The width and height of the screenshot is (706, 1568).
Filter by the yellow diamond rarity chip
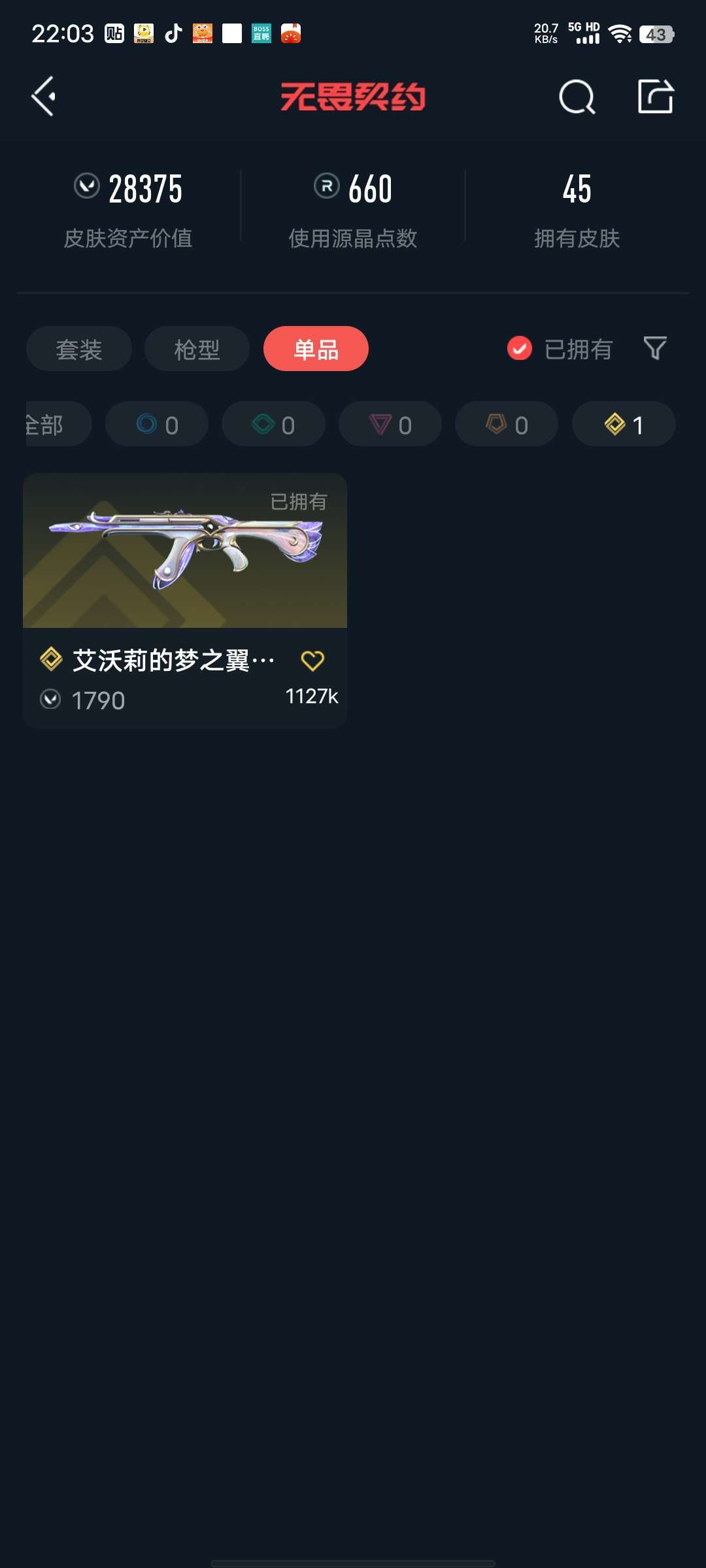(624, 424)
